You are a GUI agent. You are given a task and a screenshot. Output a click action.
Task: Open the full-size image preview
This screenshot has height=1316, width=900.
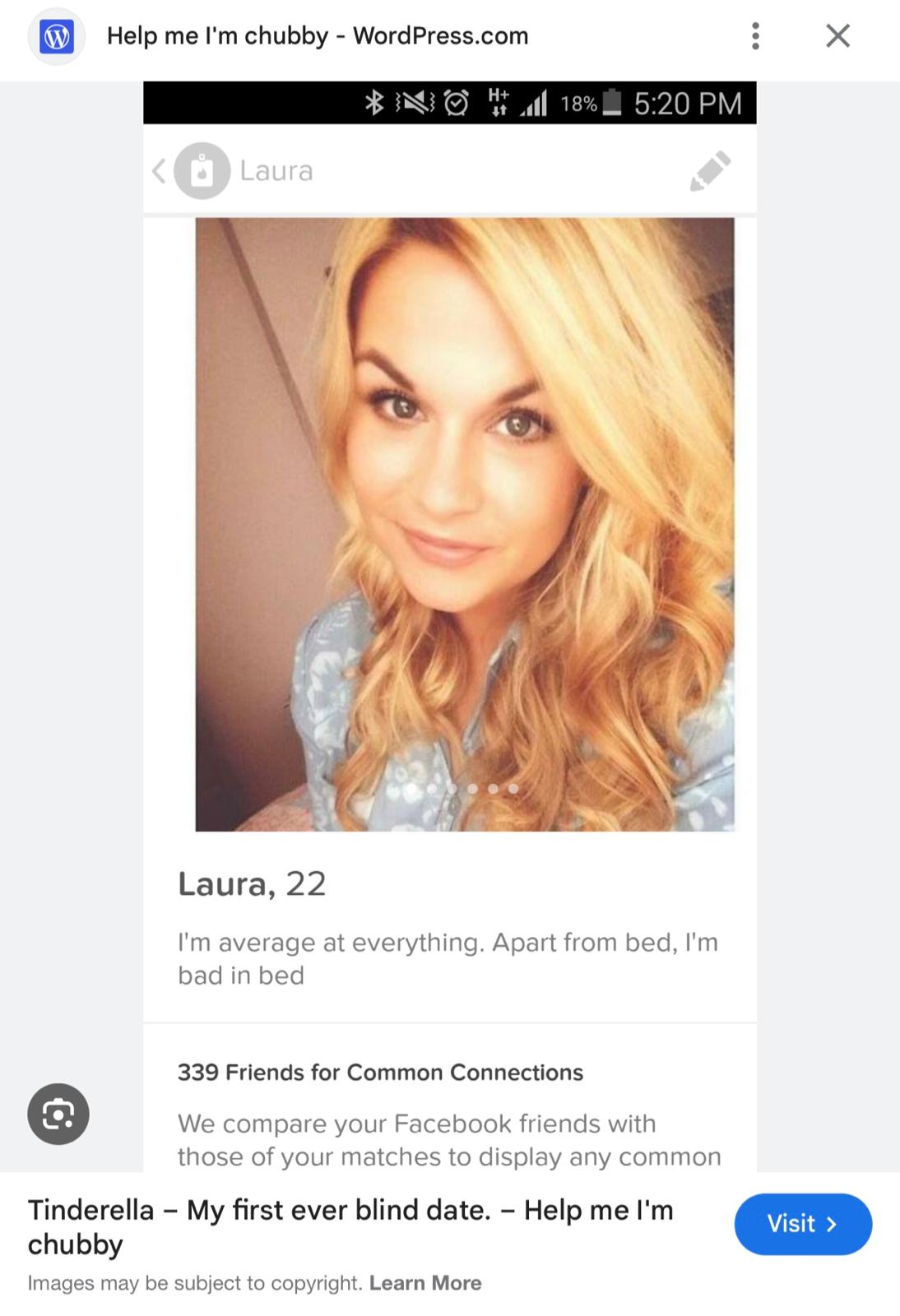[449, 576]
